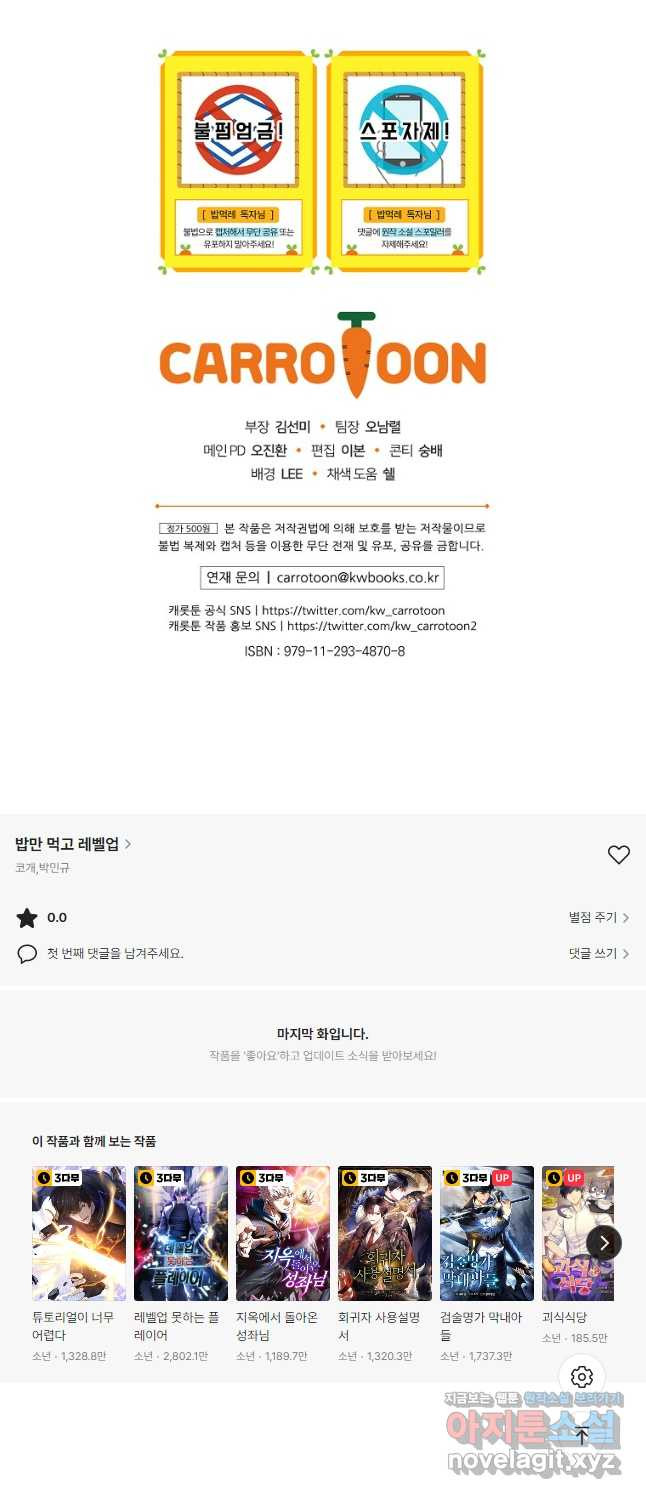Viewport: 646px width, 1499px height.
Task: Open the 지옥에서 돌아온 성좌님 thumbnail
Action: tap(283, 1233)
